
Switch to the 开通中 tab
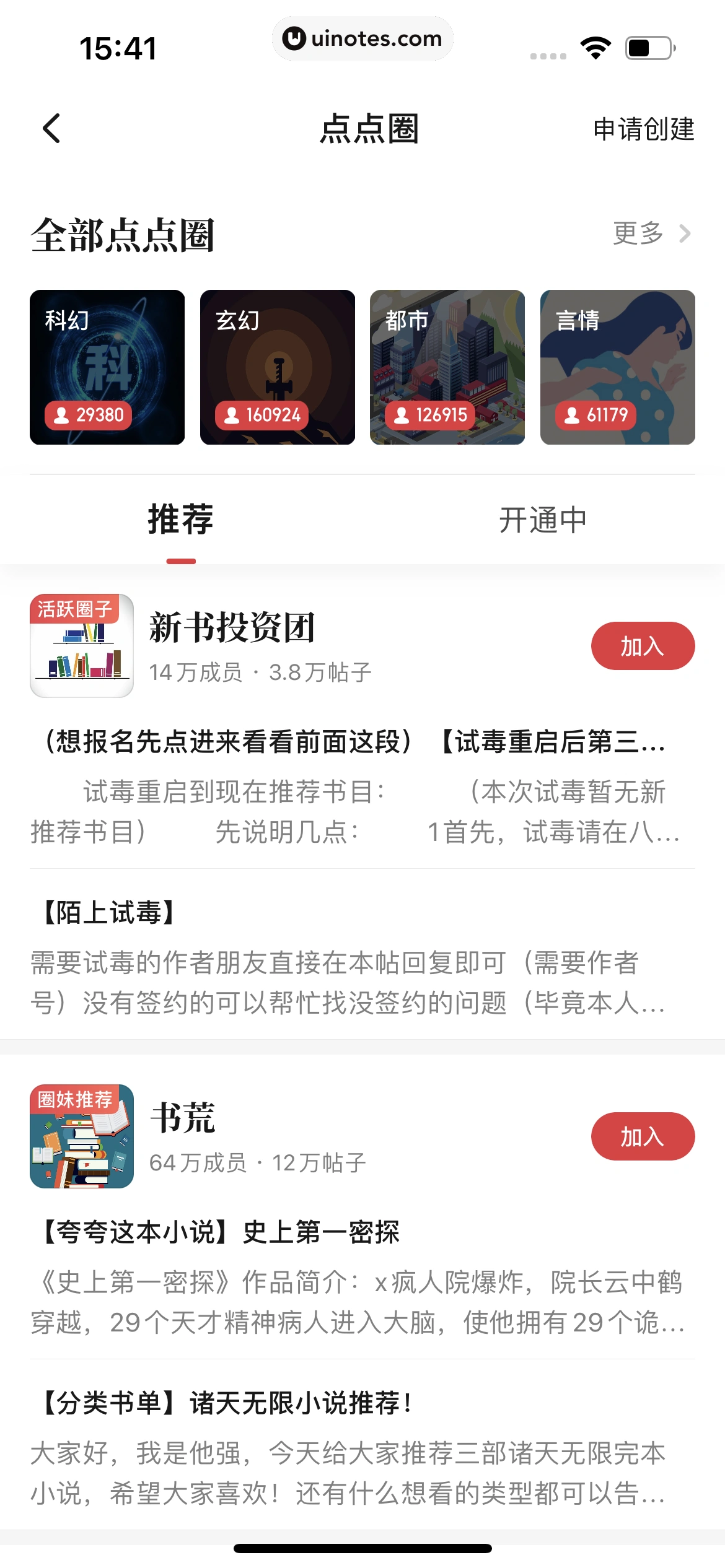(544, 520)
